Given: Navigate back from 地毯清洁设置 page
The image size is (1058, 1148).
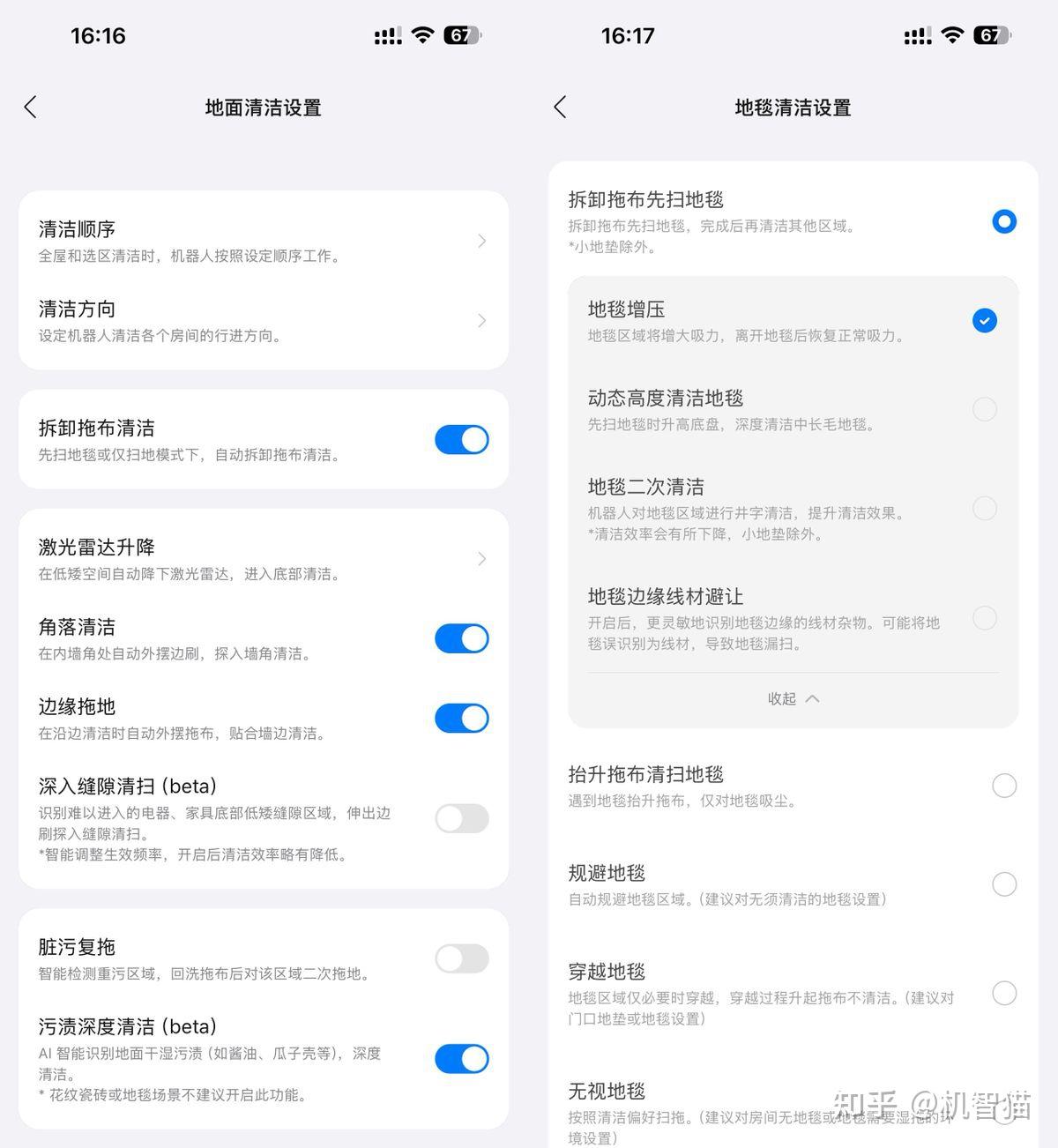Looking at the screenshot, I should click(x=559, y=107).
